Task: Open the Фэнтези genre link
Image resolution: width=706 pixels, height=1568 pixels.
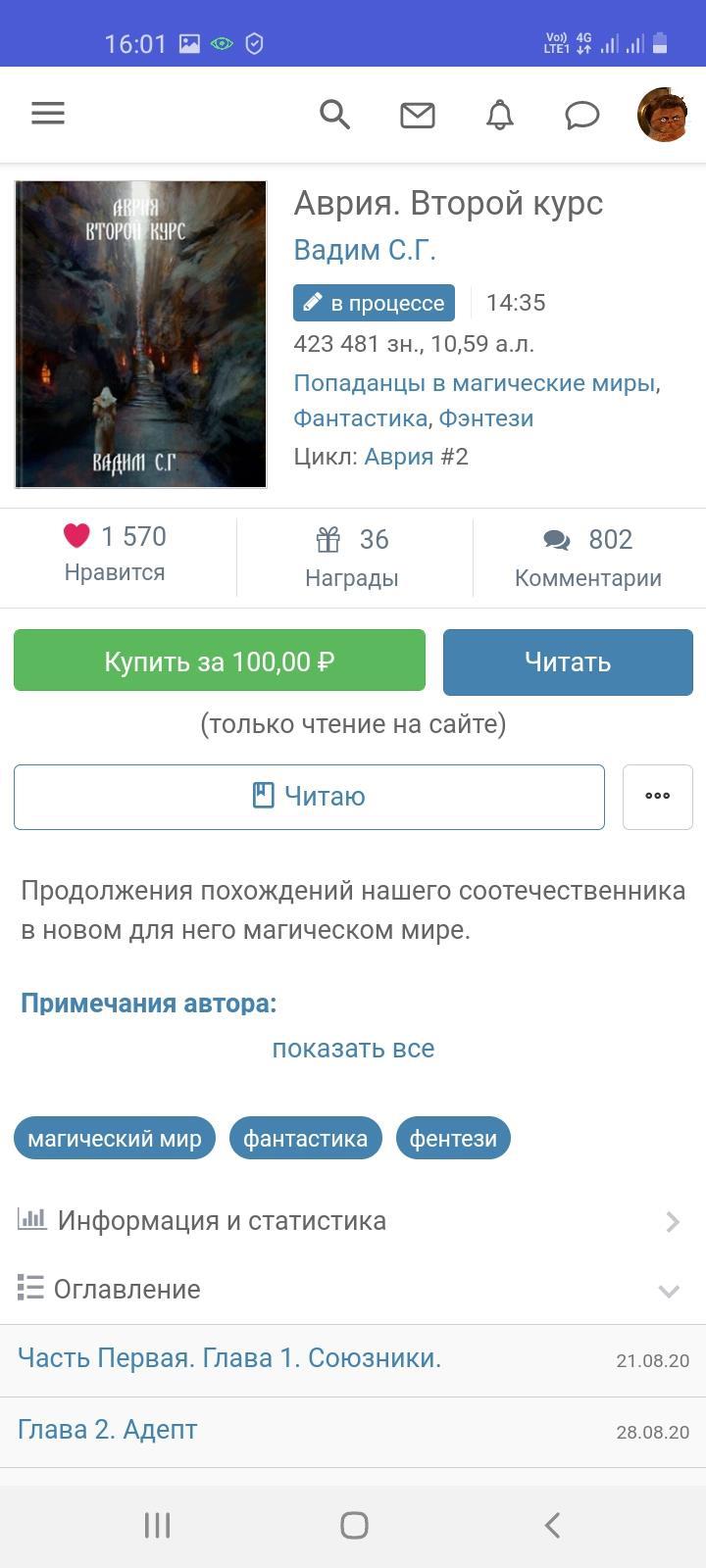Action: [x=486, y=418]
